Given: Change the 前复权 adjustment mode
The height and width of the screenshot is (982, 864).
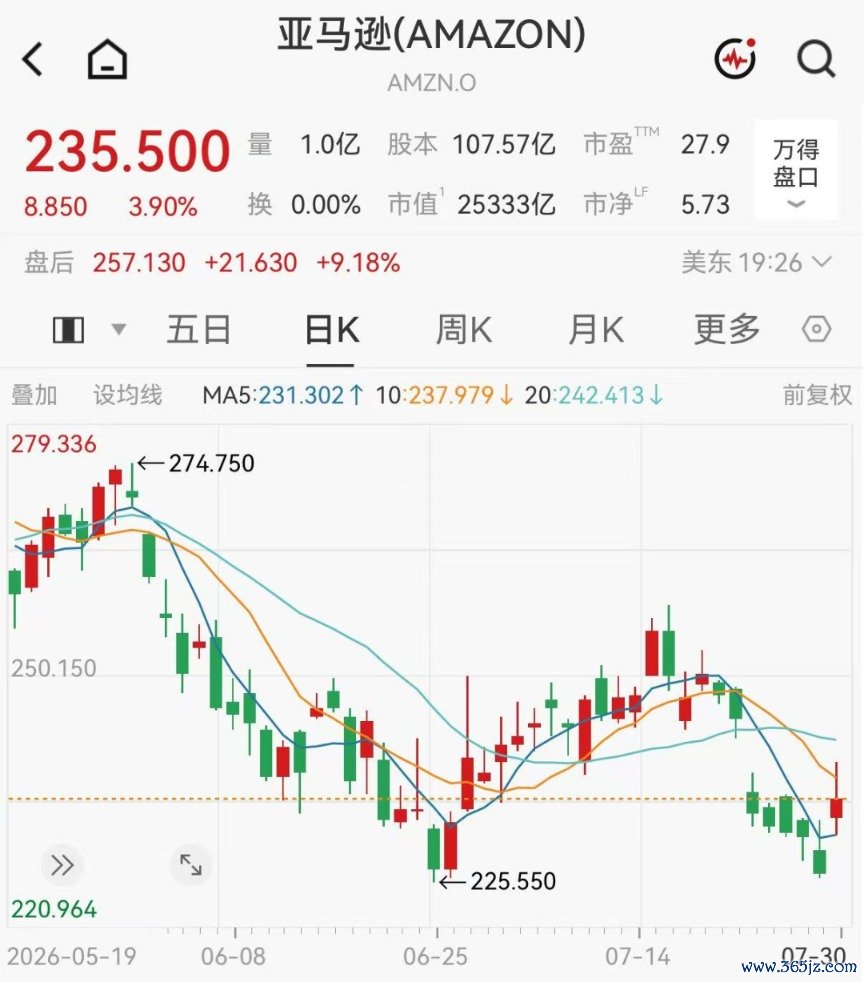Looking at the screenshot, I should point(817,395).
